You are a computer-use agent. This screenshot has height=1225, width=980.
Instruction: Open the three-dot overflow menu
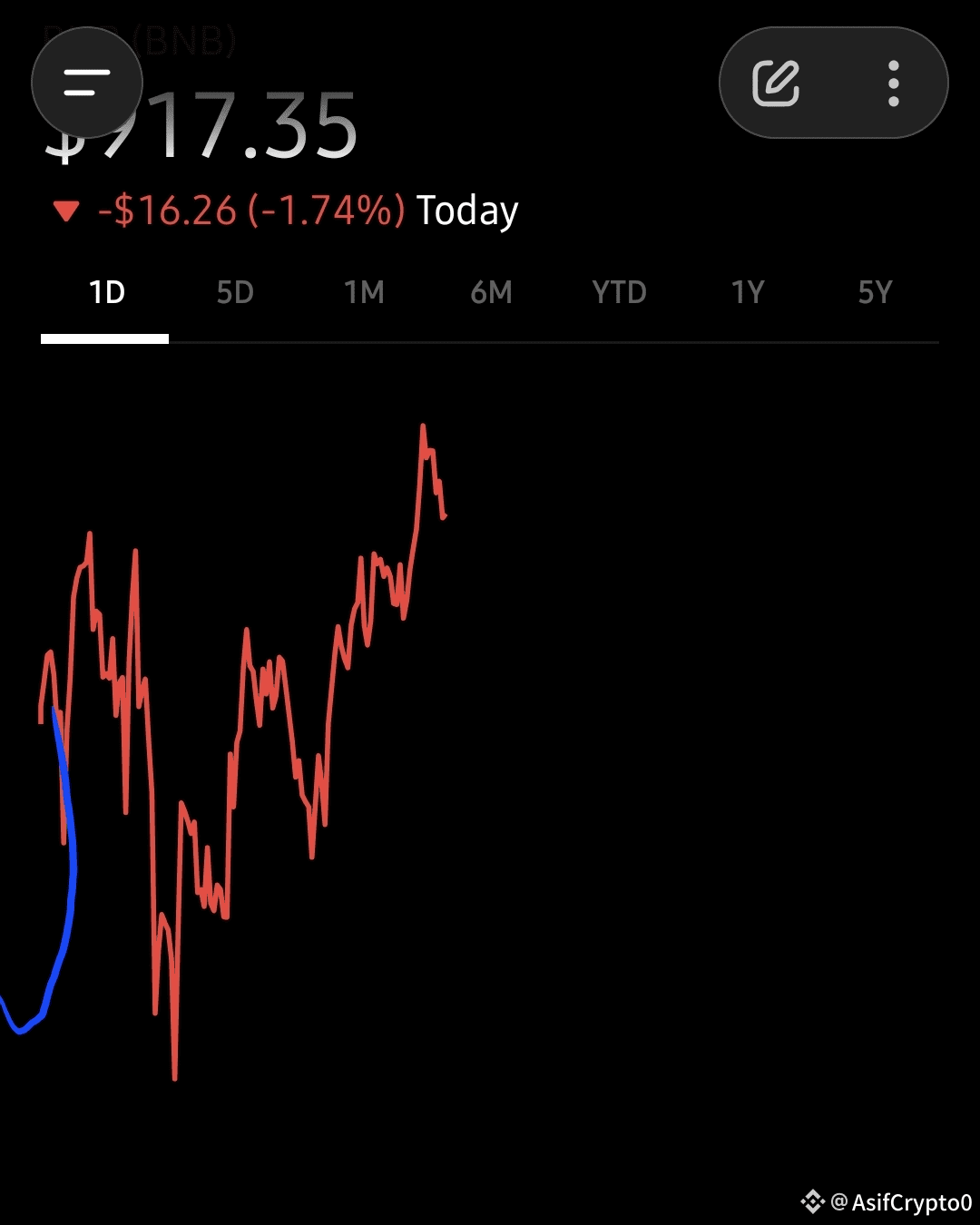coord(893,83)
